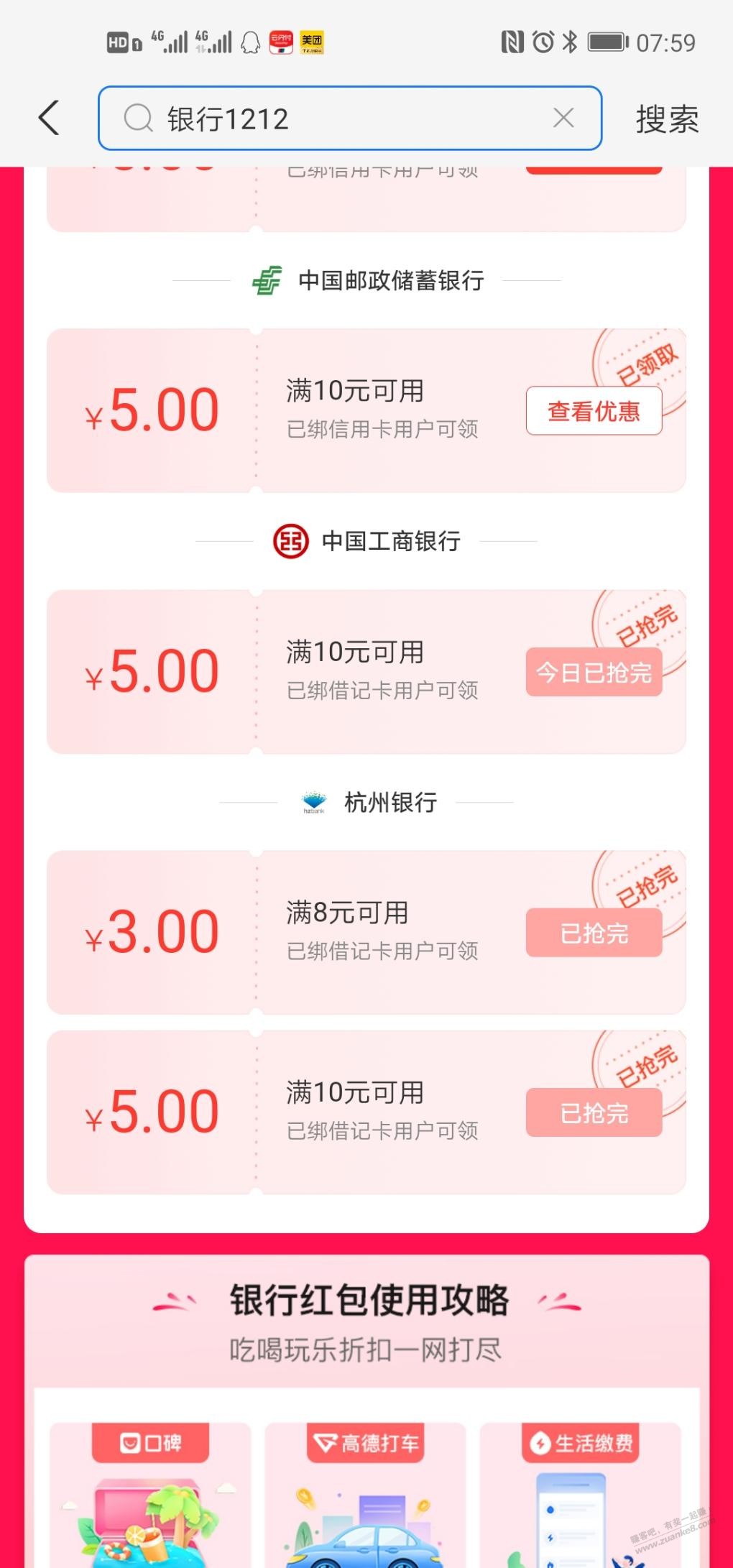
Task: Tap 今日已抢完 on the ICBC coupon
Action: click(594, 673)
